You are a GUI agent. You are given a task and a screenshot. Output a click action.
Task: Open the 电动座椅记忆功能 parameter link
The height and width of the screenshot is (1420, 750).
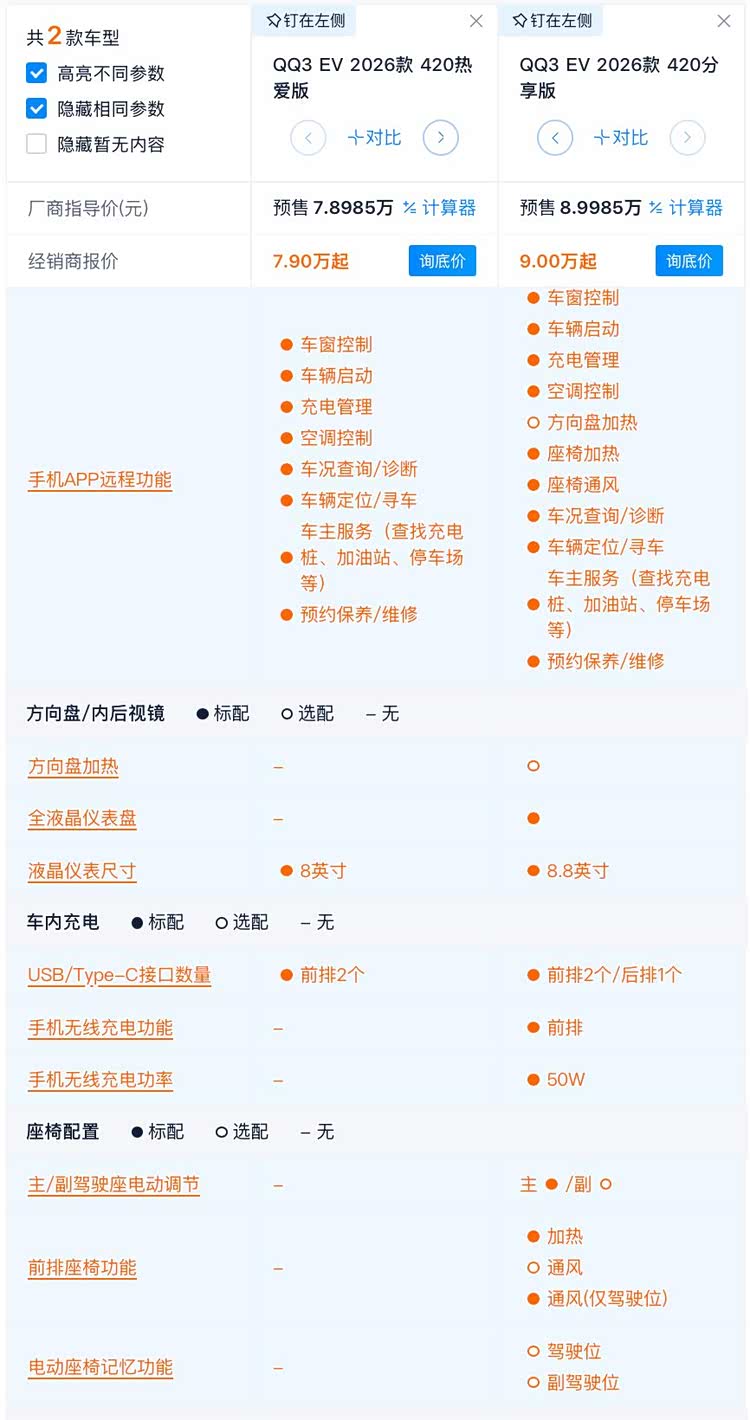(x=100, y=1367)
